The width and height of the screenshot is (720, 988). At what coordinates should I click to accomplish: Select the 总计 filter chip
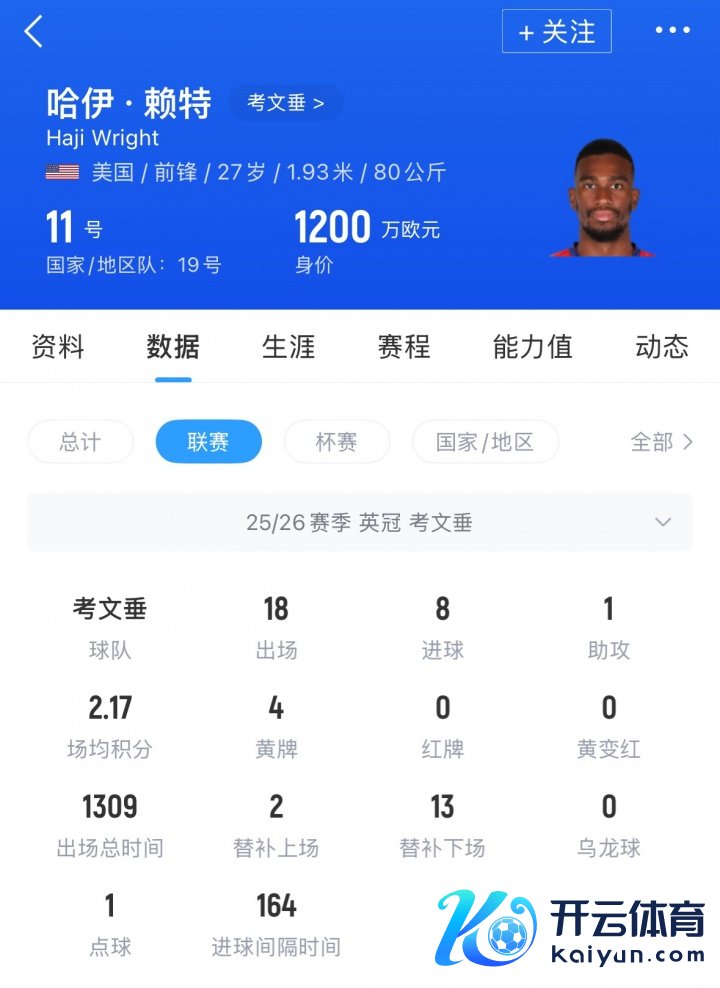(80, 442)
